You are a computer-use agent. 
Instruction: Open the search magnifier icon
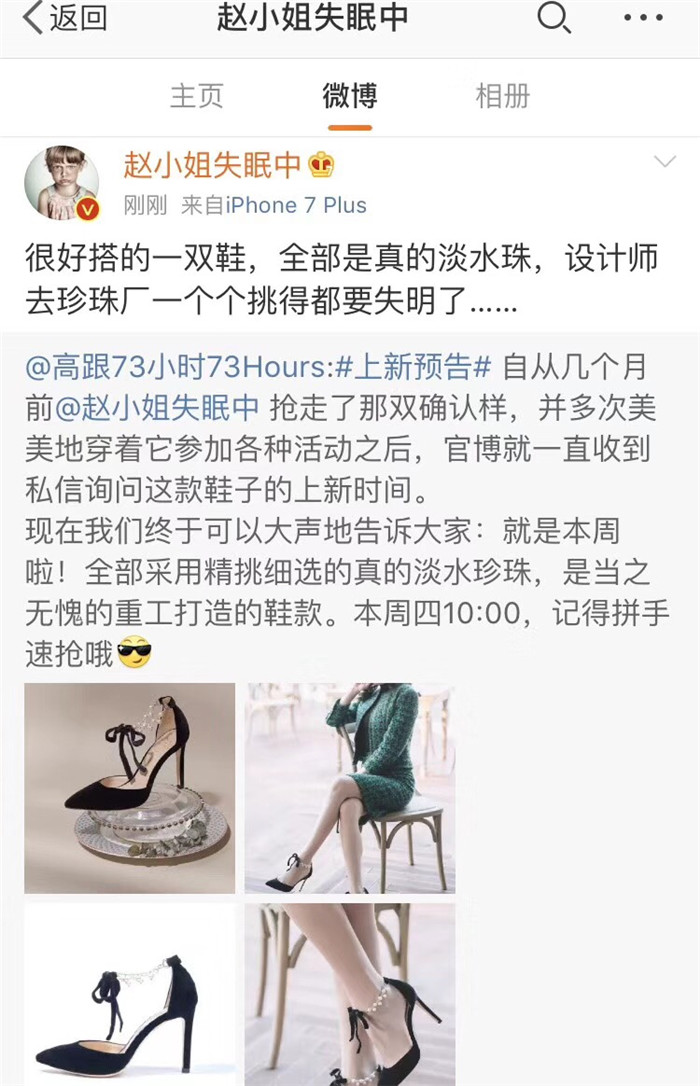coord(553,18)
